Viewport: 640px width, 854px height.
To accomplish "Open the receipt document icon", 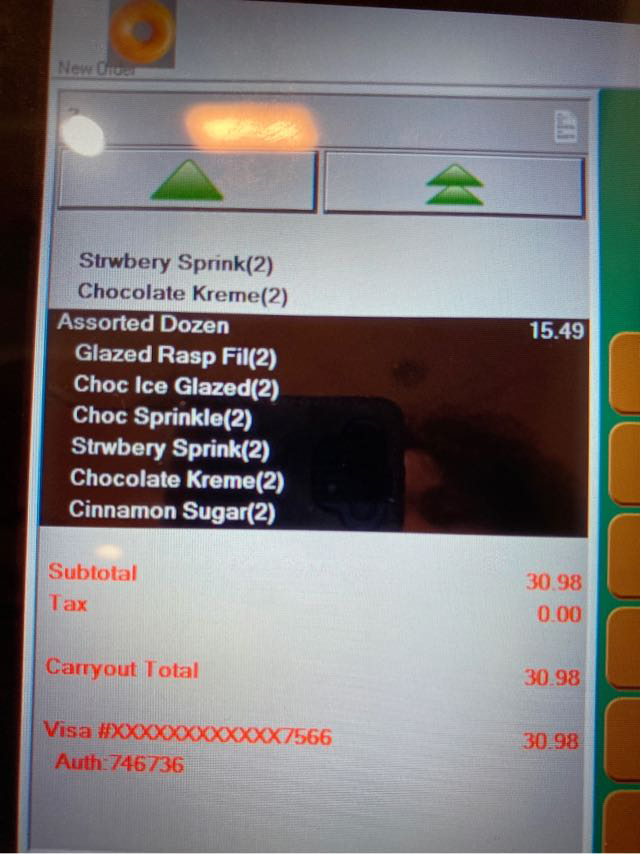I will 566,128.
